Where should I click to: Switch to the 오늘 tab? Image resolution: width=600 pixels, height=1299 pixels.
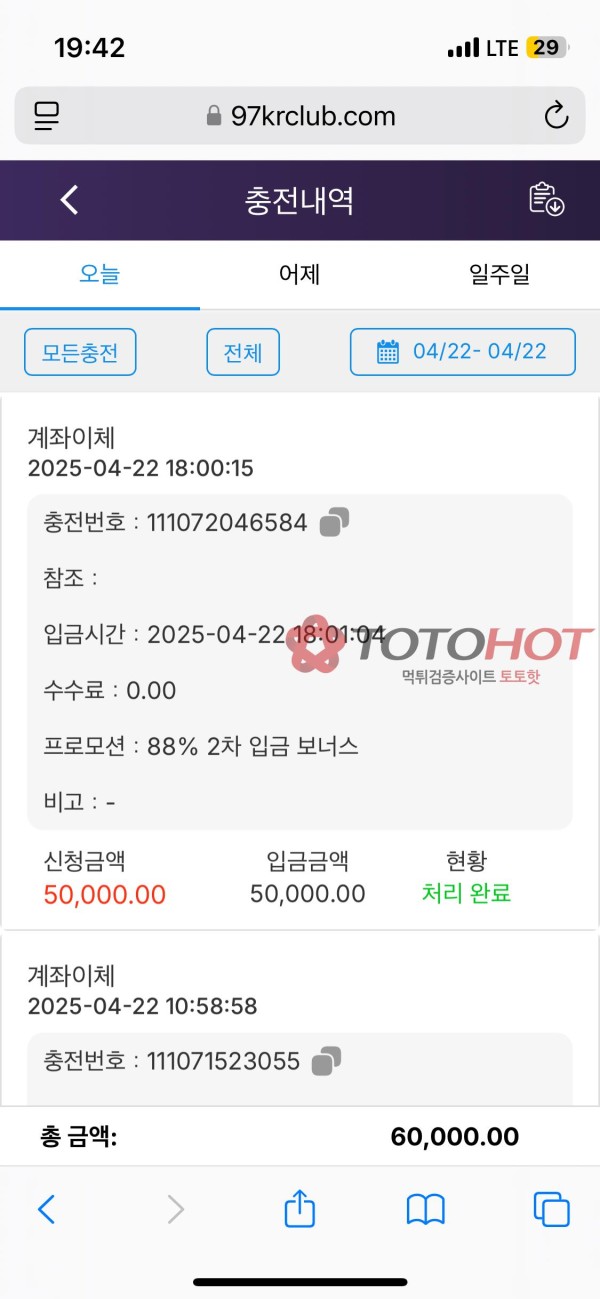point(100,274)
